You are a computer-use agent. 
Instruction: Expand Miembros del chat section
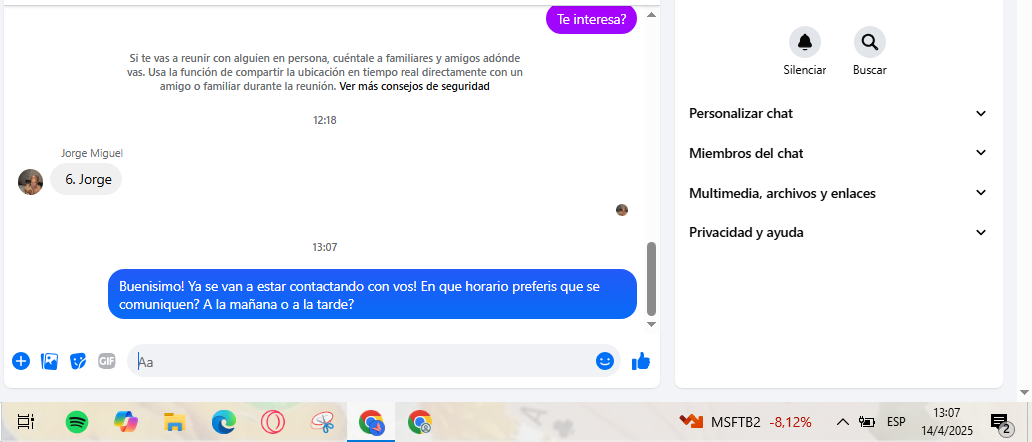point(838,153)
